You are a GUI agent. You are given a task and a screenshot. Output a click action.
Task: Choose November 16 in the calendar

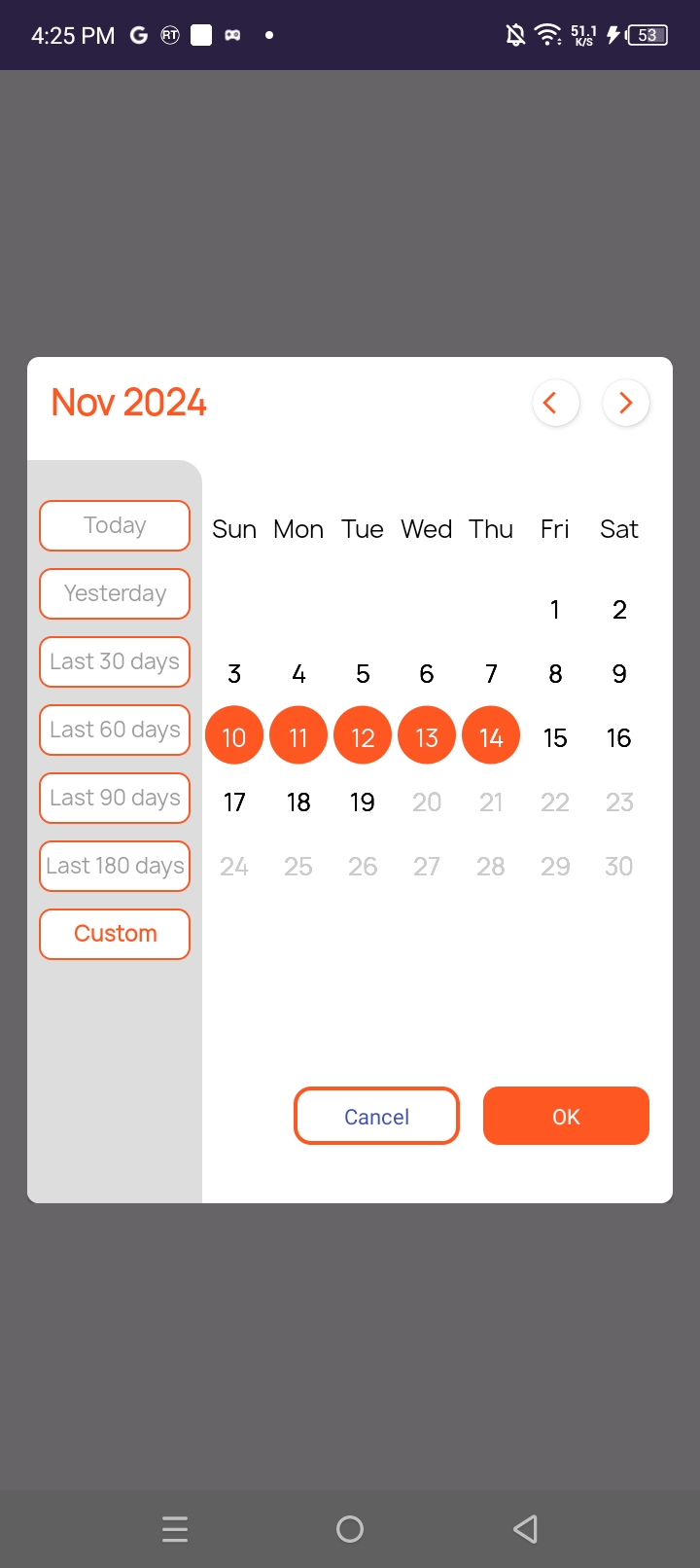pyautogui.click(x=619, y=738)
